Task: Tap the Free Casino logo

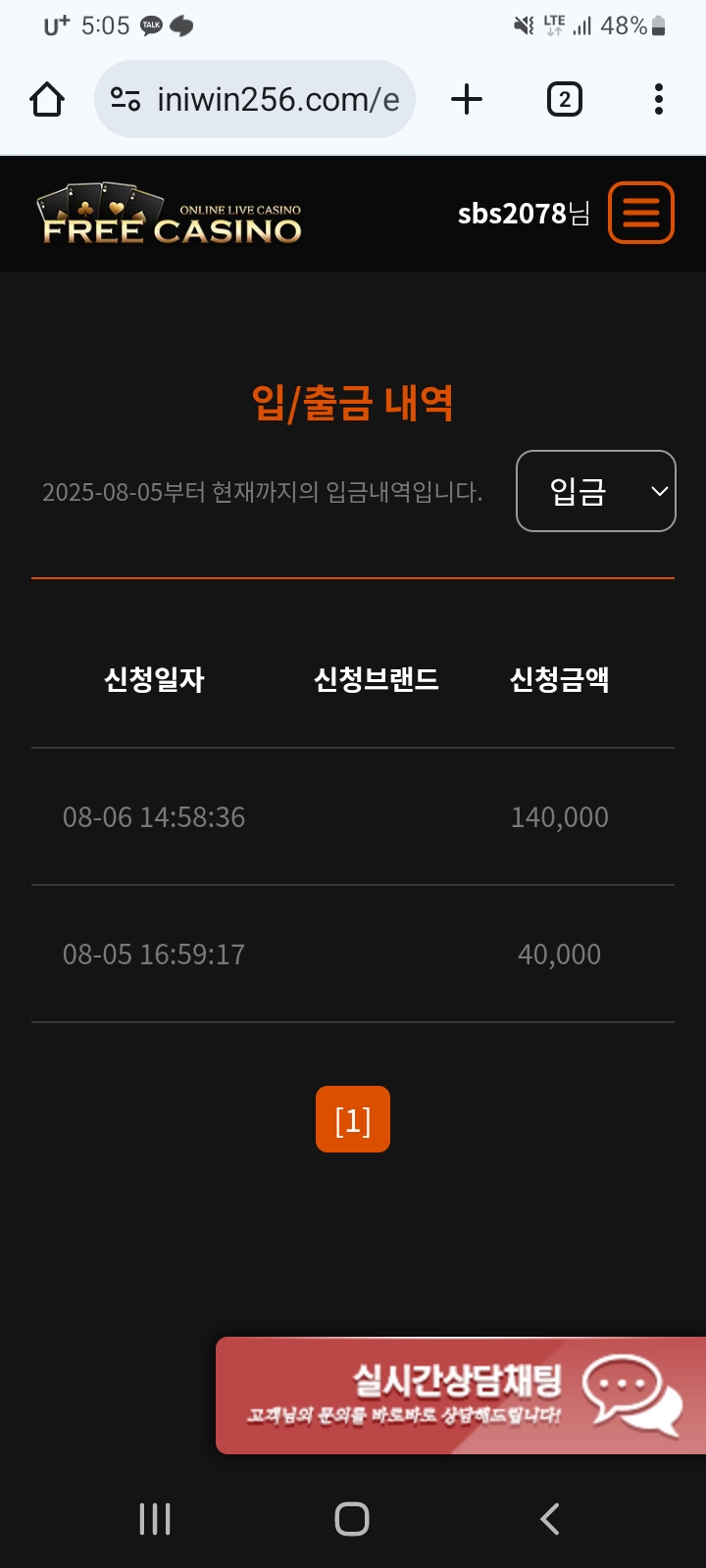Action: pos(171,214)
